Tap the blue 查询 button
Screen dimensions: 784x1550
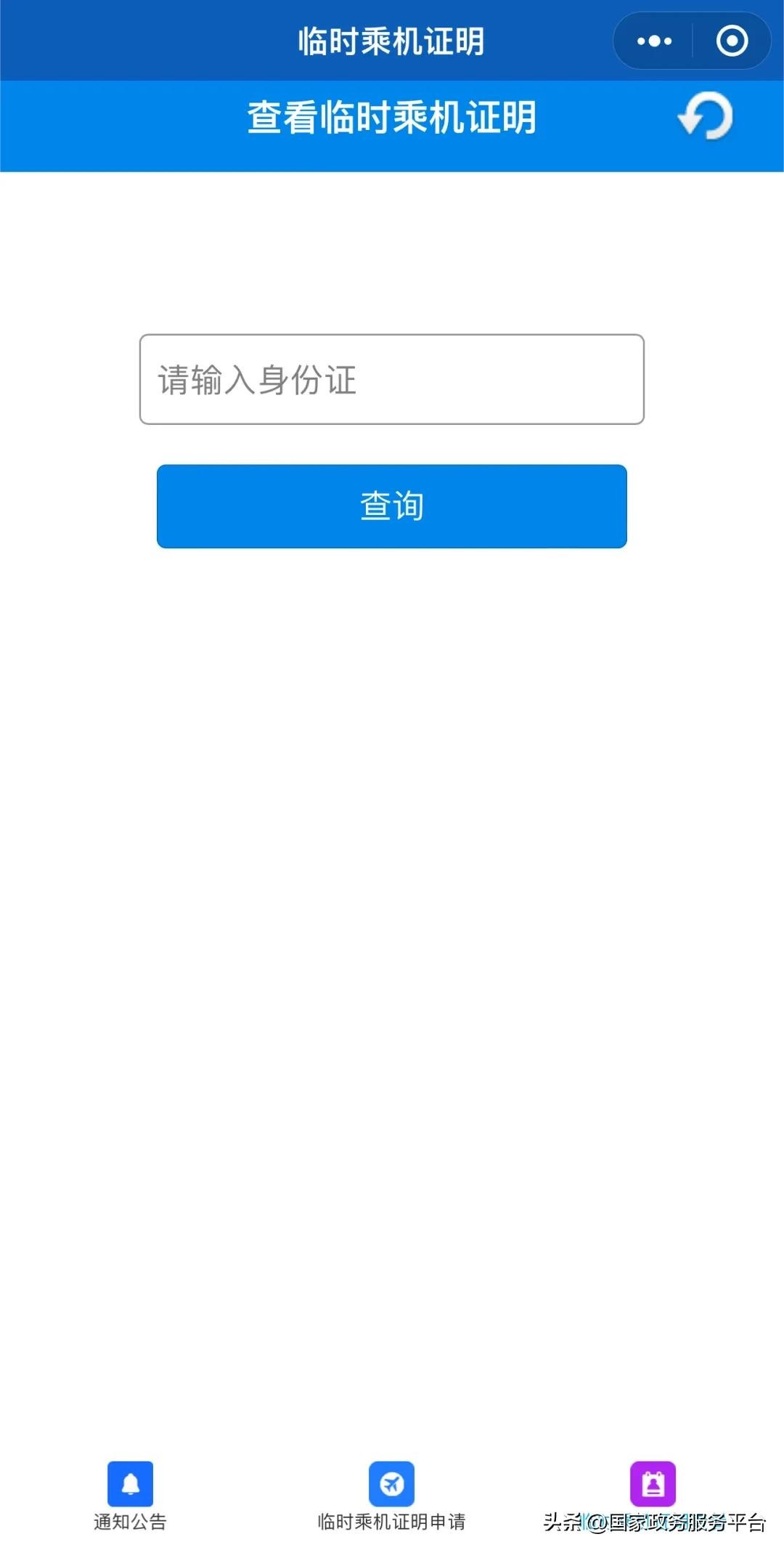(391, 506)
